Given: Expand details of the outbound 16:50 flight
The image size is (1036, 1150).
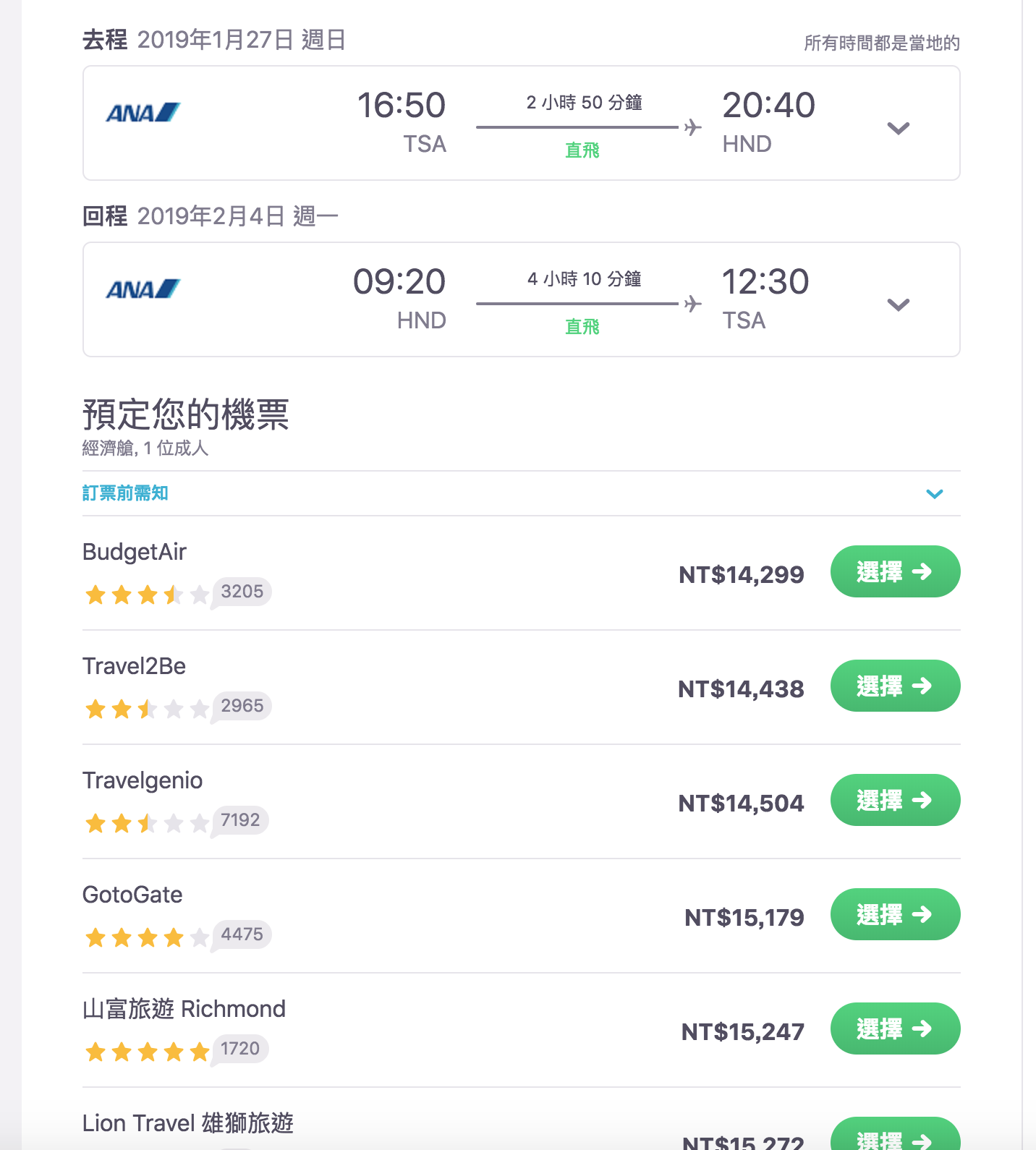Looking at the screenshot, I should coord(899,128).
